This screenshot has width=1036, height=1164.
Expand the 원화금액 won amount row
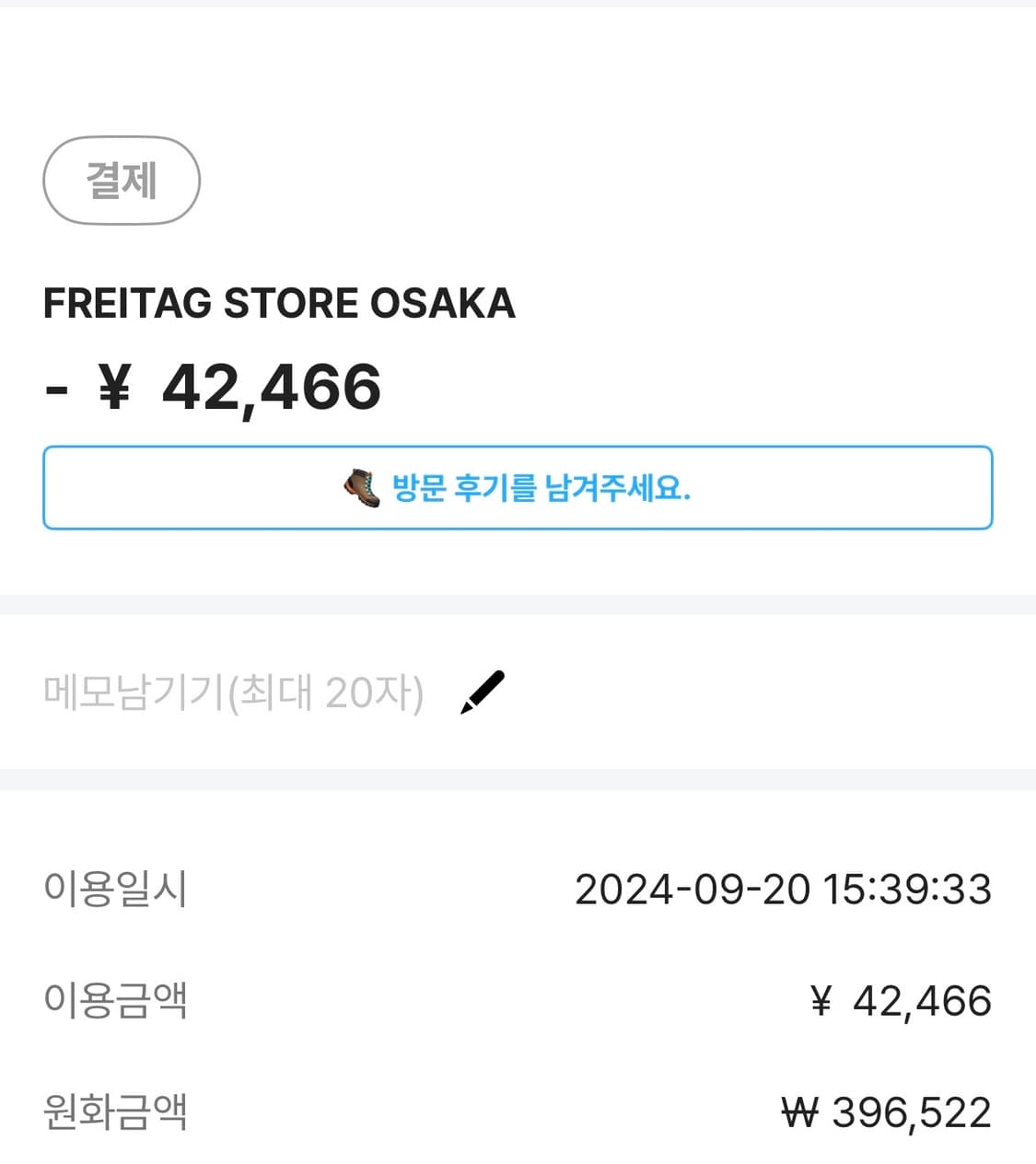(x=518, y=1112)
